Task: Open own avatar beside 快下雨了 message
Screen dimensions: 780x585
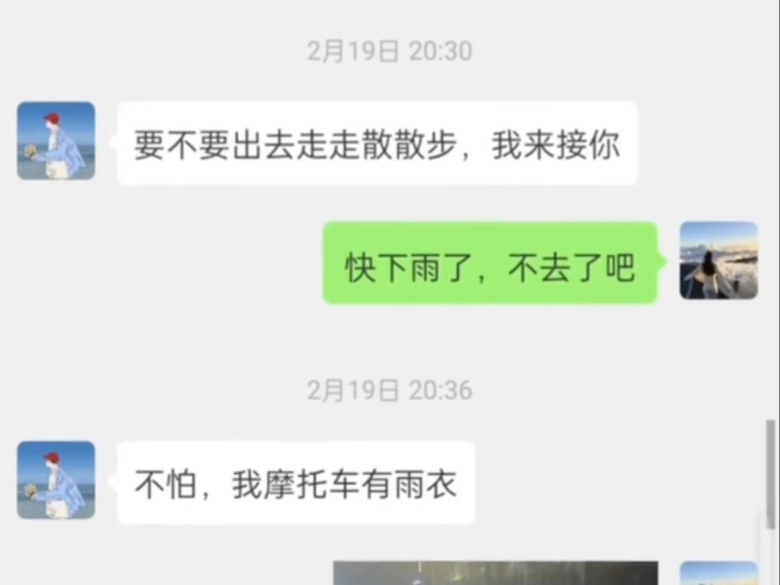Action: [x=718, y=261]
